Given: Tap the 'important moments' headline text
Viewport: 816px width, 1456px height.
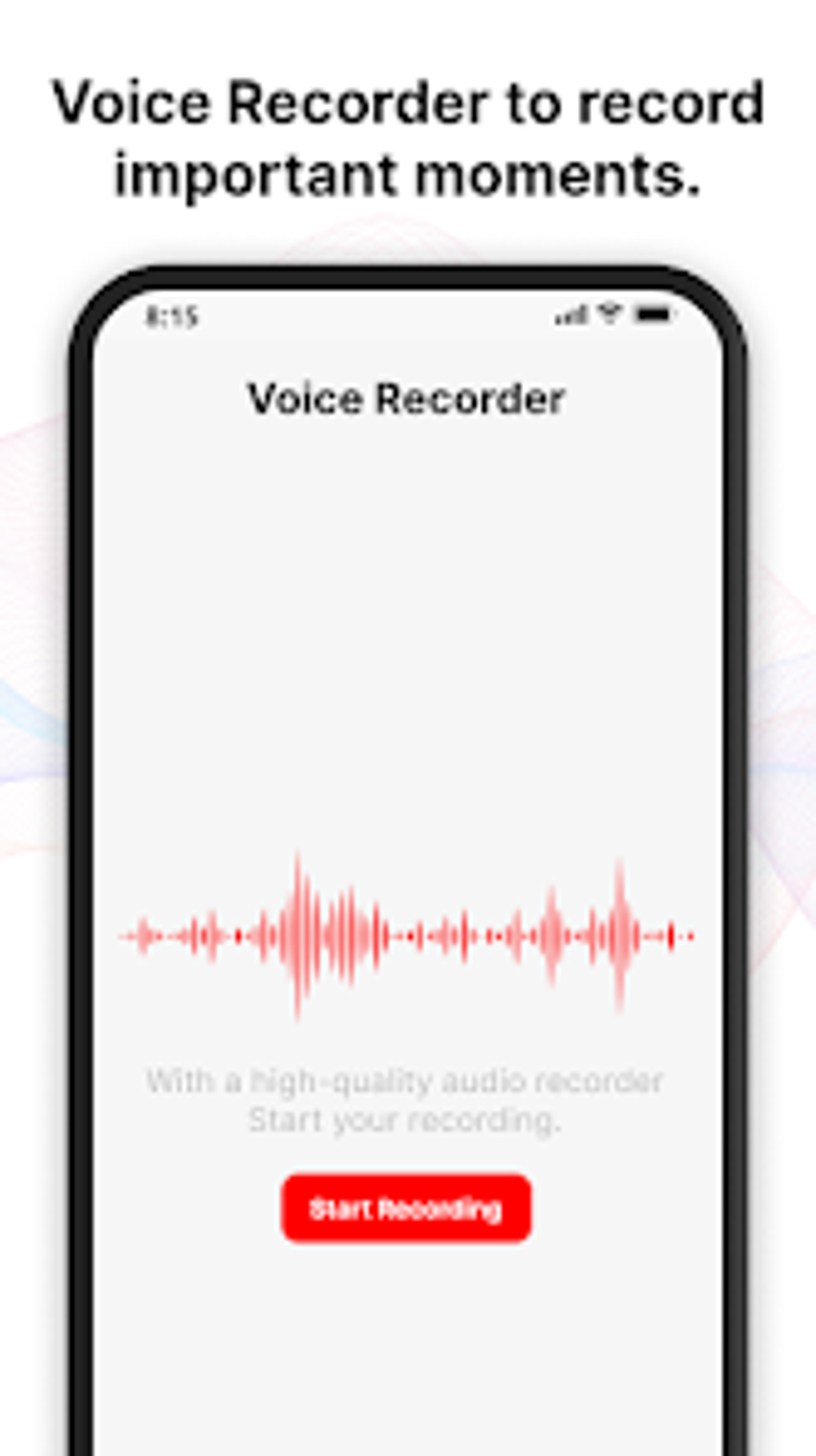Looking at the screenshot, I should 406,170.
